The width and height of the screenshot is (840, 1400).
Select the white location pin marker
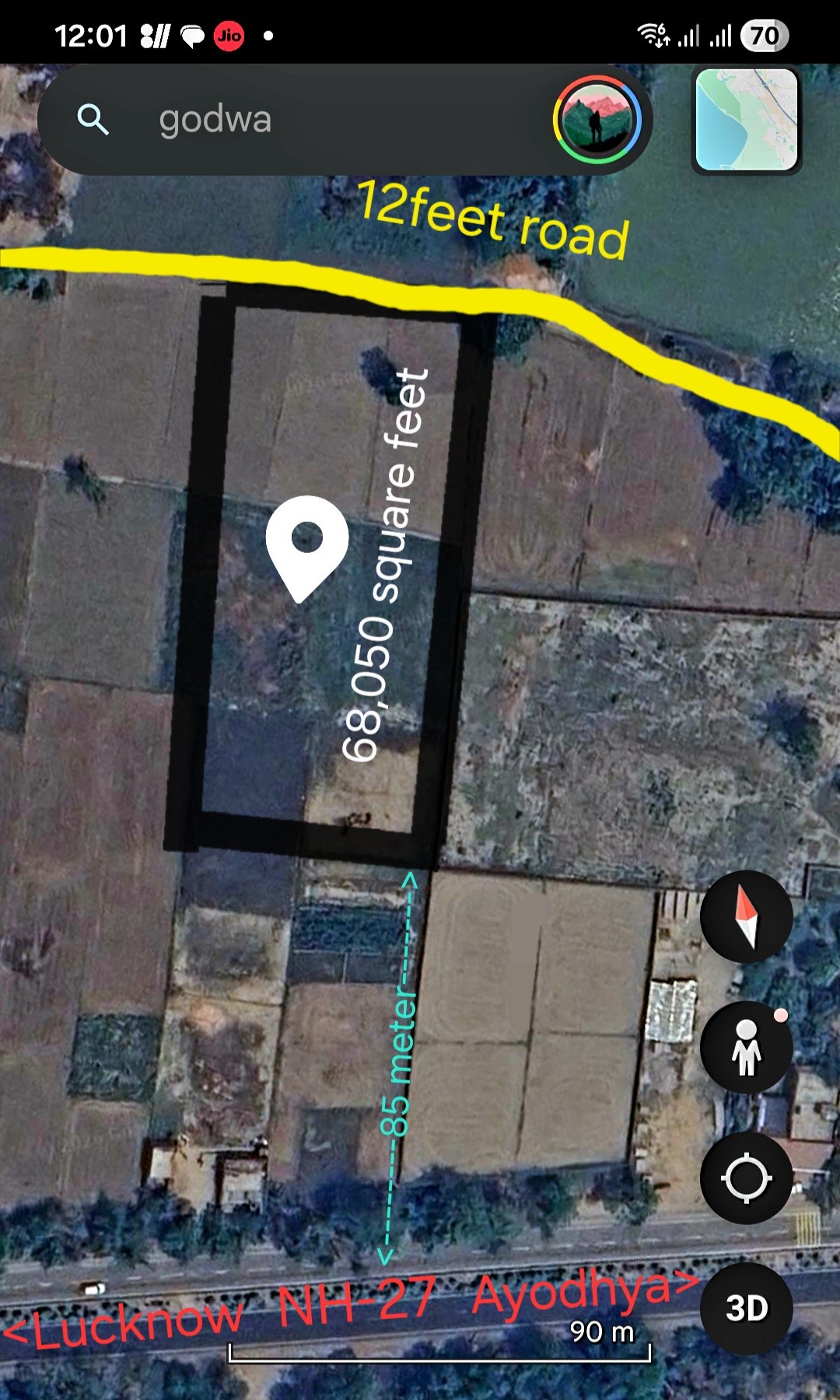point(306,544)
